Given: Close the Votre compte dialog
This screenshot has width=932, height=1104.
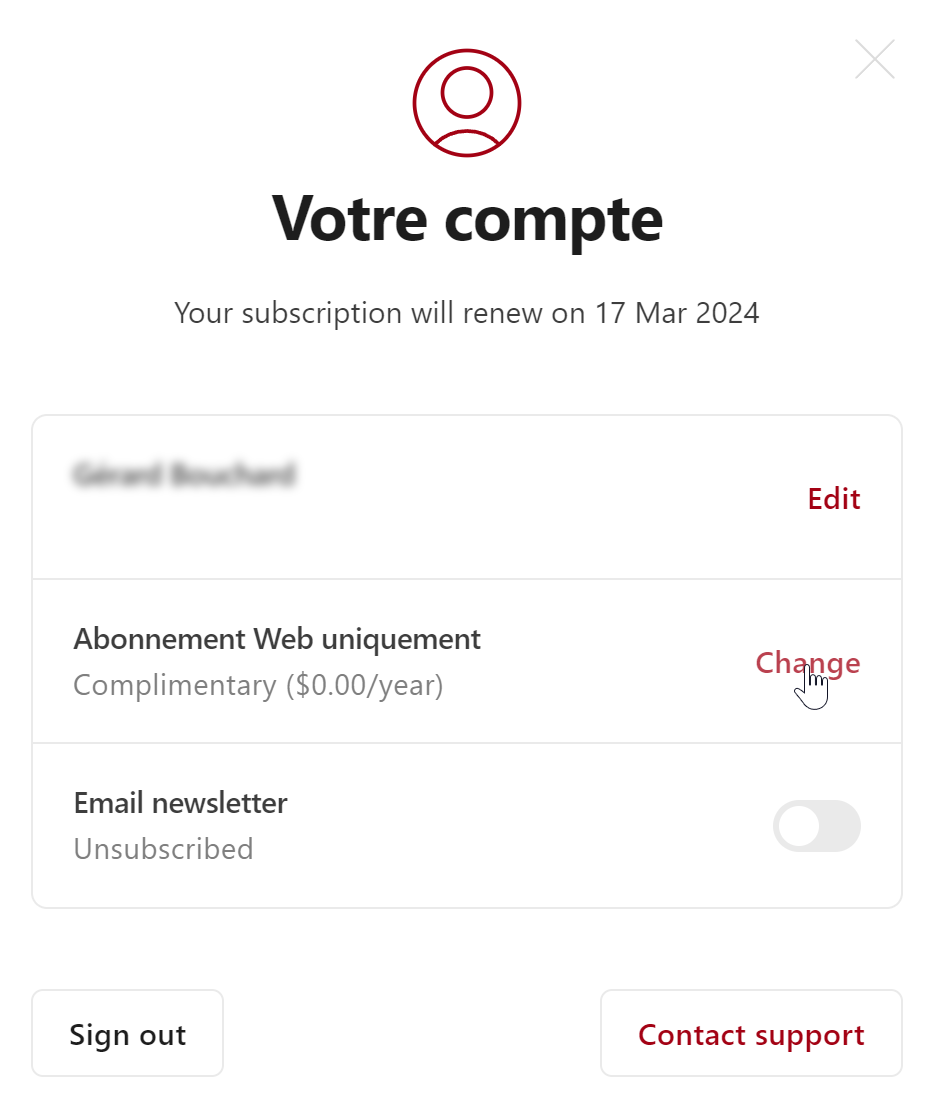Looking at the screenshot, I should coord(875,60).
